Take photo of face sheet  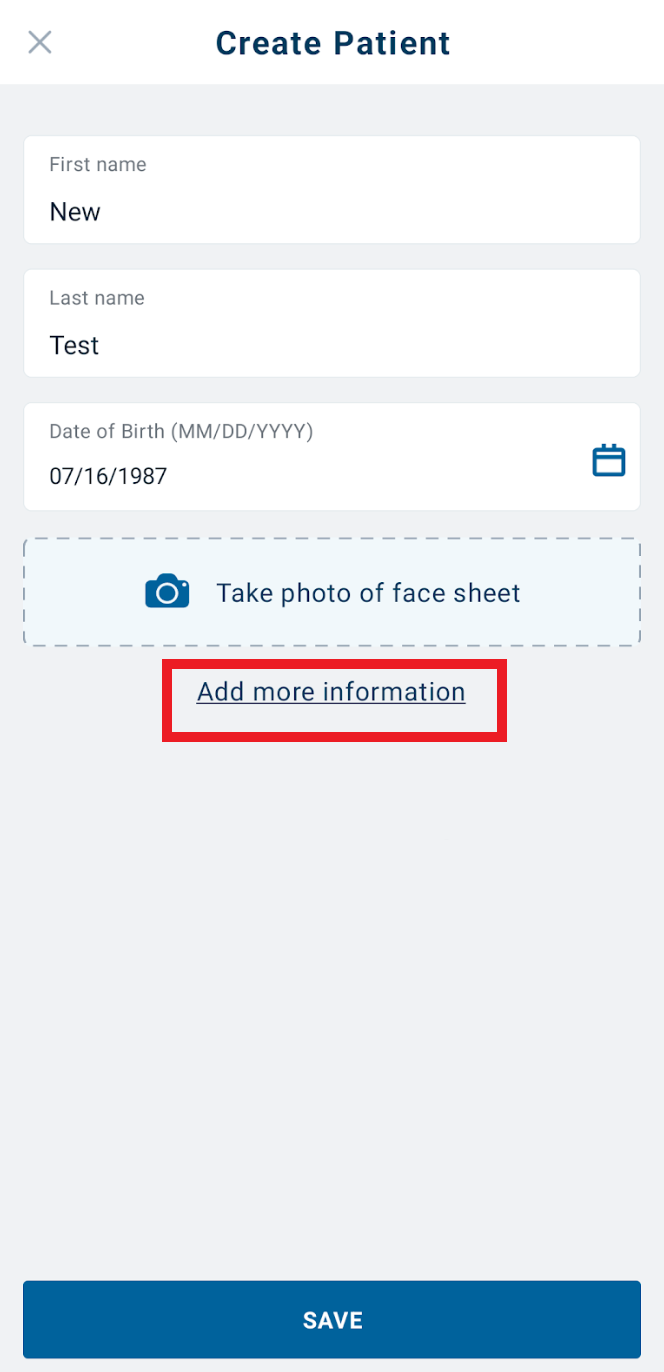pos(332,592)
